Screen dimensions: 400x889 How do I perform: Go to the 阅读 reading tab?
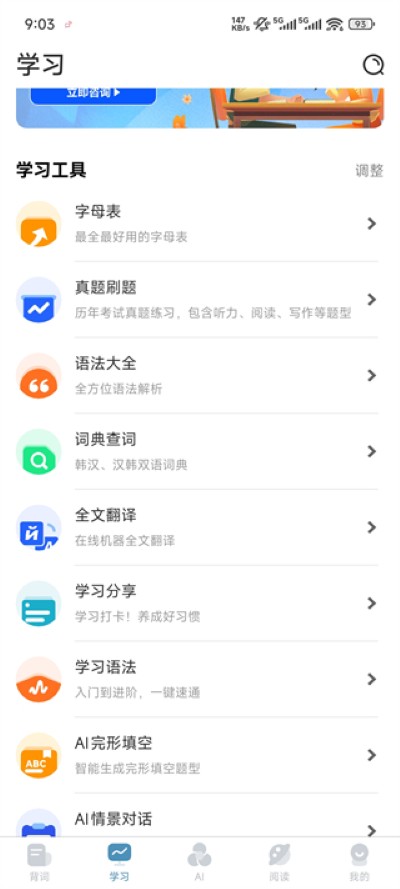(279, 862)
